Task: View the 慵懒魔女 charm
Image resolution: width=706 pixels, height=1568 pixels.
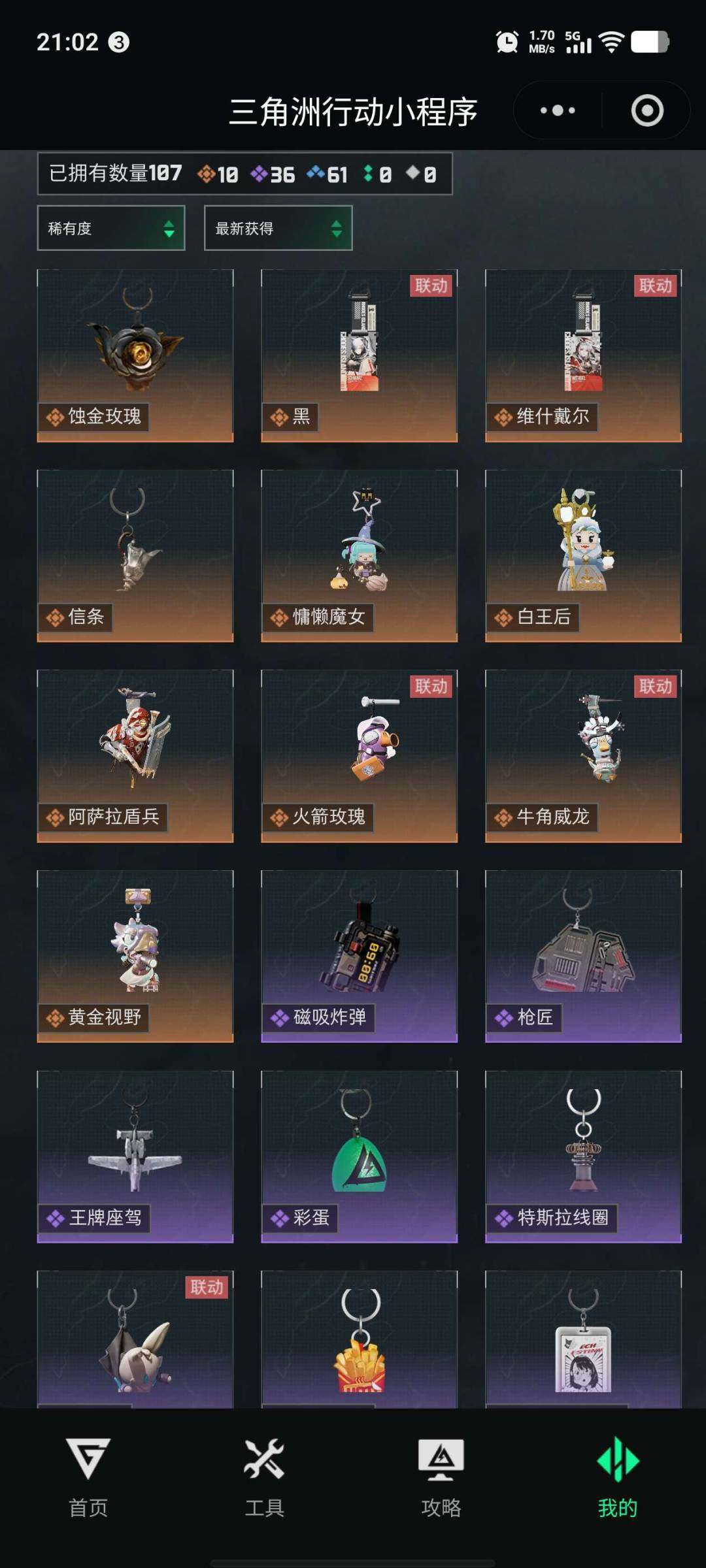Action: coord(359,555)
